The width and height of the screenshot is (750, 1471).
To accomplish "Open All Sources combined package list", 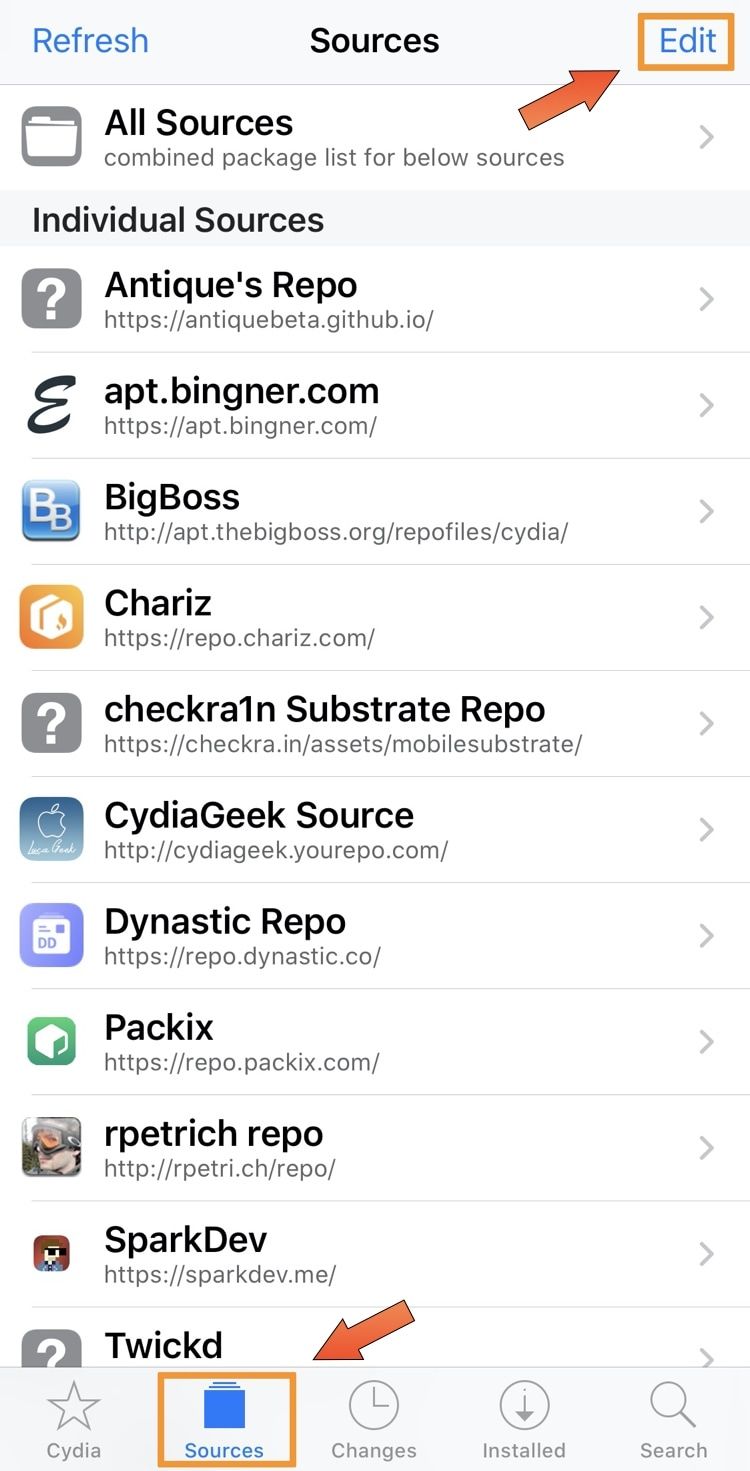I will pos(375,137).
